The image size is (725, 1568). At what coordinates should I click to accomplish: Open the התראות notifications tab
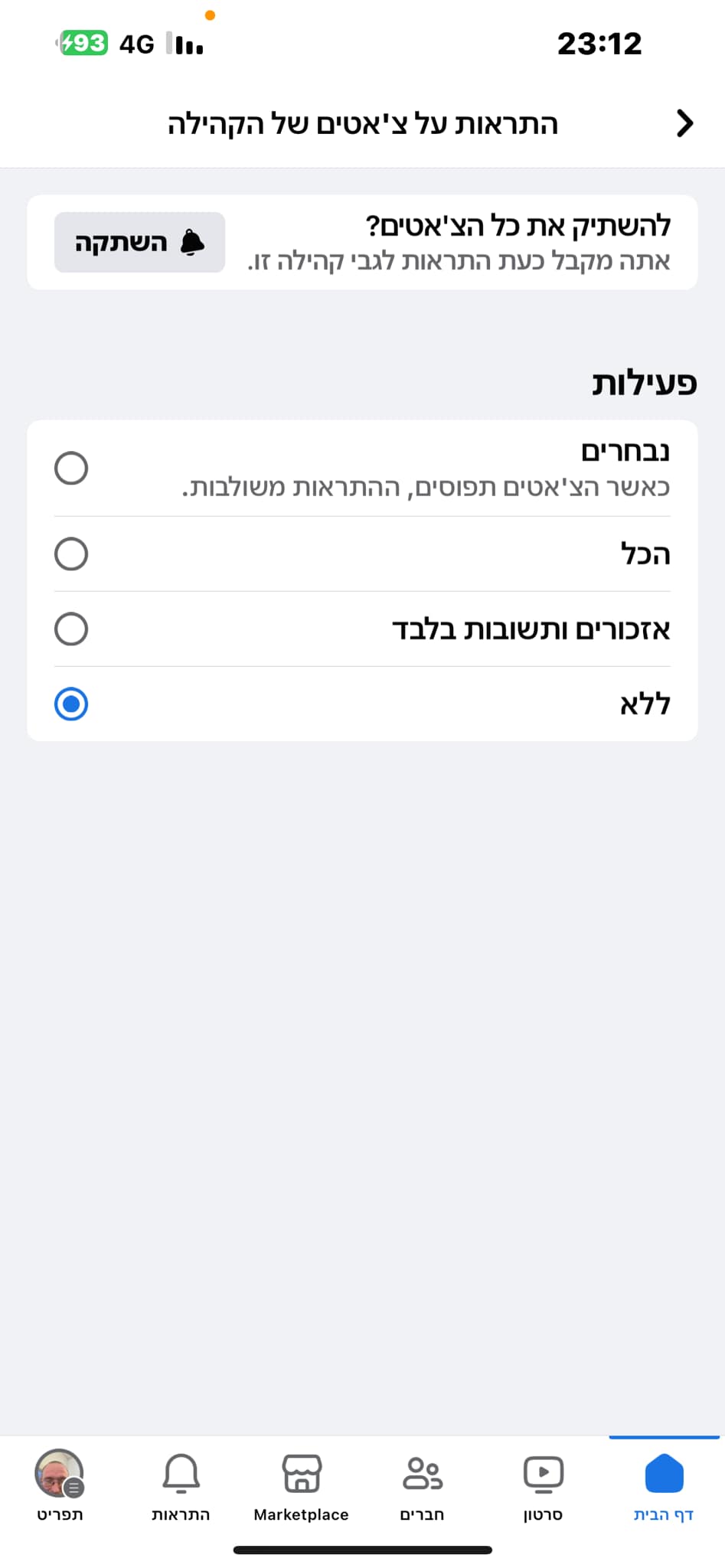pyautogui.click(x=181, y=1485)
